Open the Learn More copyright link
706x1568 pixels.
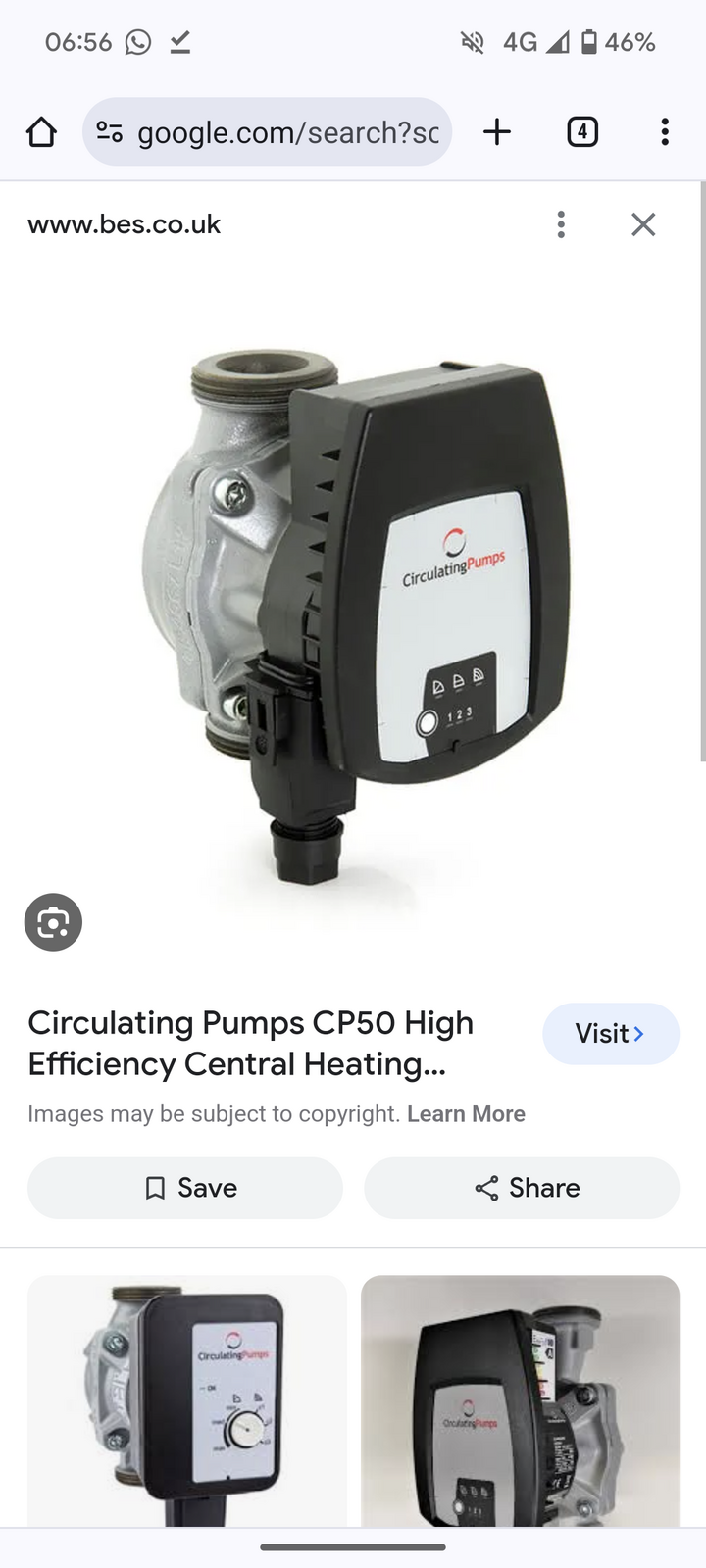(x=466, y=1114)
